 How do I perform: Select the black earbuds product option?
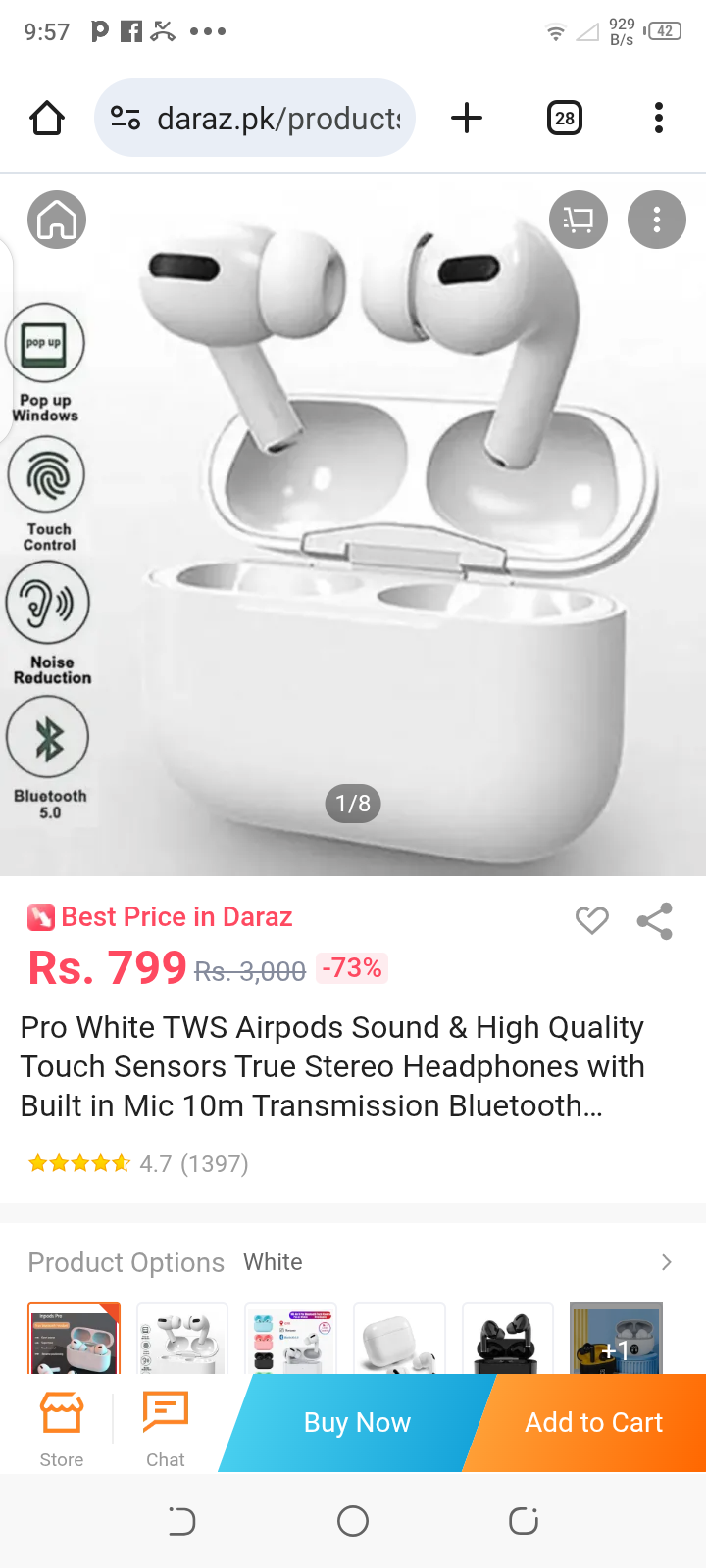point(508,1339)
